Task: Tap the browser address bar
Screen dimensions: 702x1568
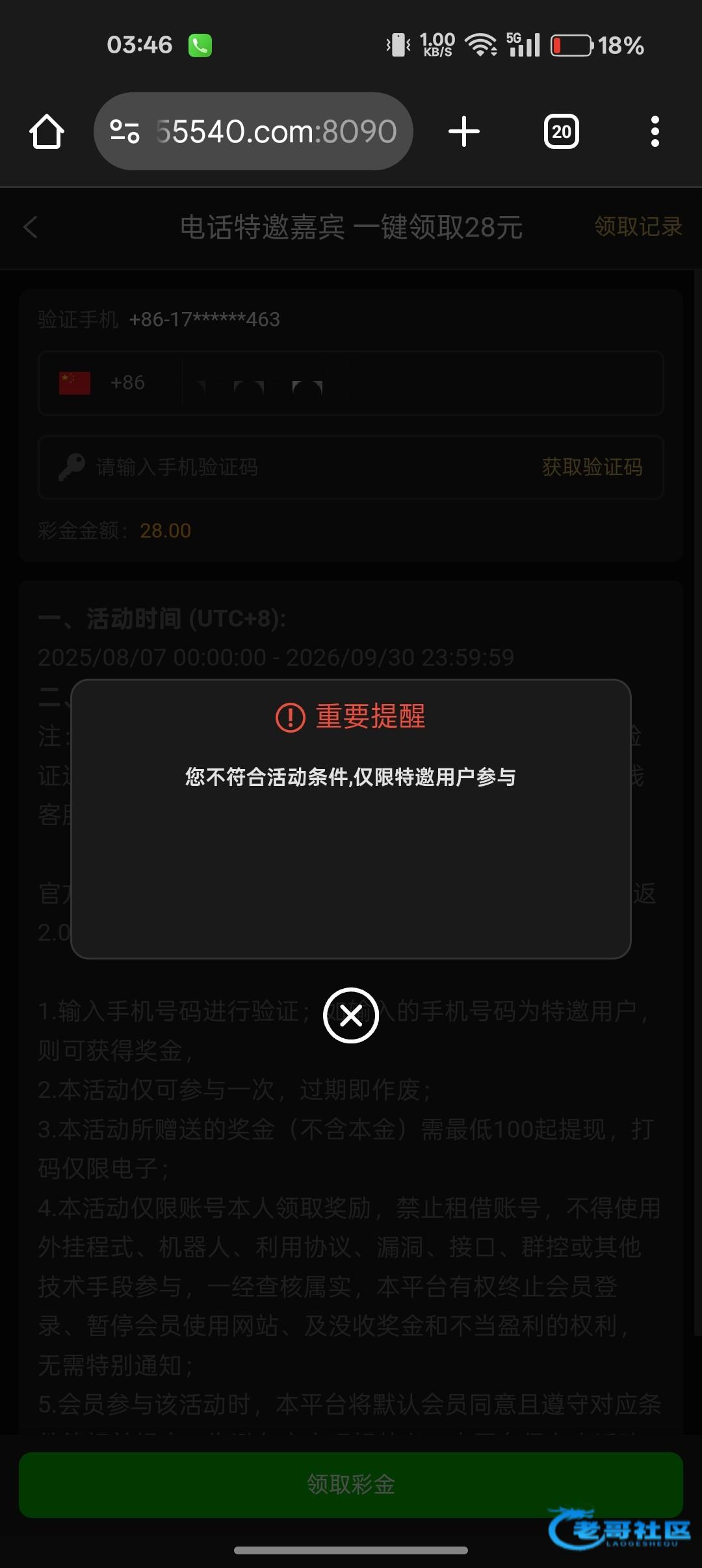Action: 276,132
